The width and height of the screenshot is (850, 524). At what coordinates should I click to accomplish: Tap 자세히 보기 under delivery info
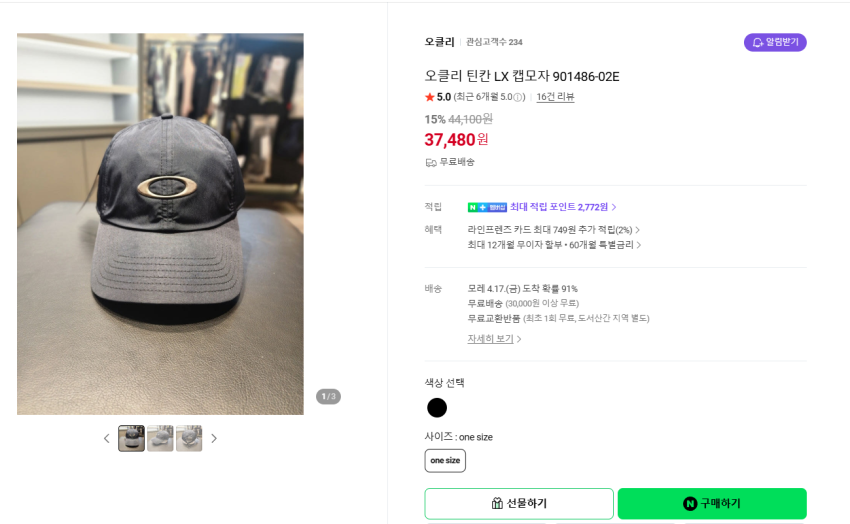[x=494, y=339]
